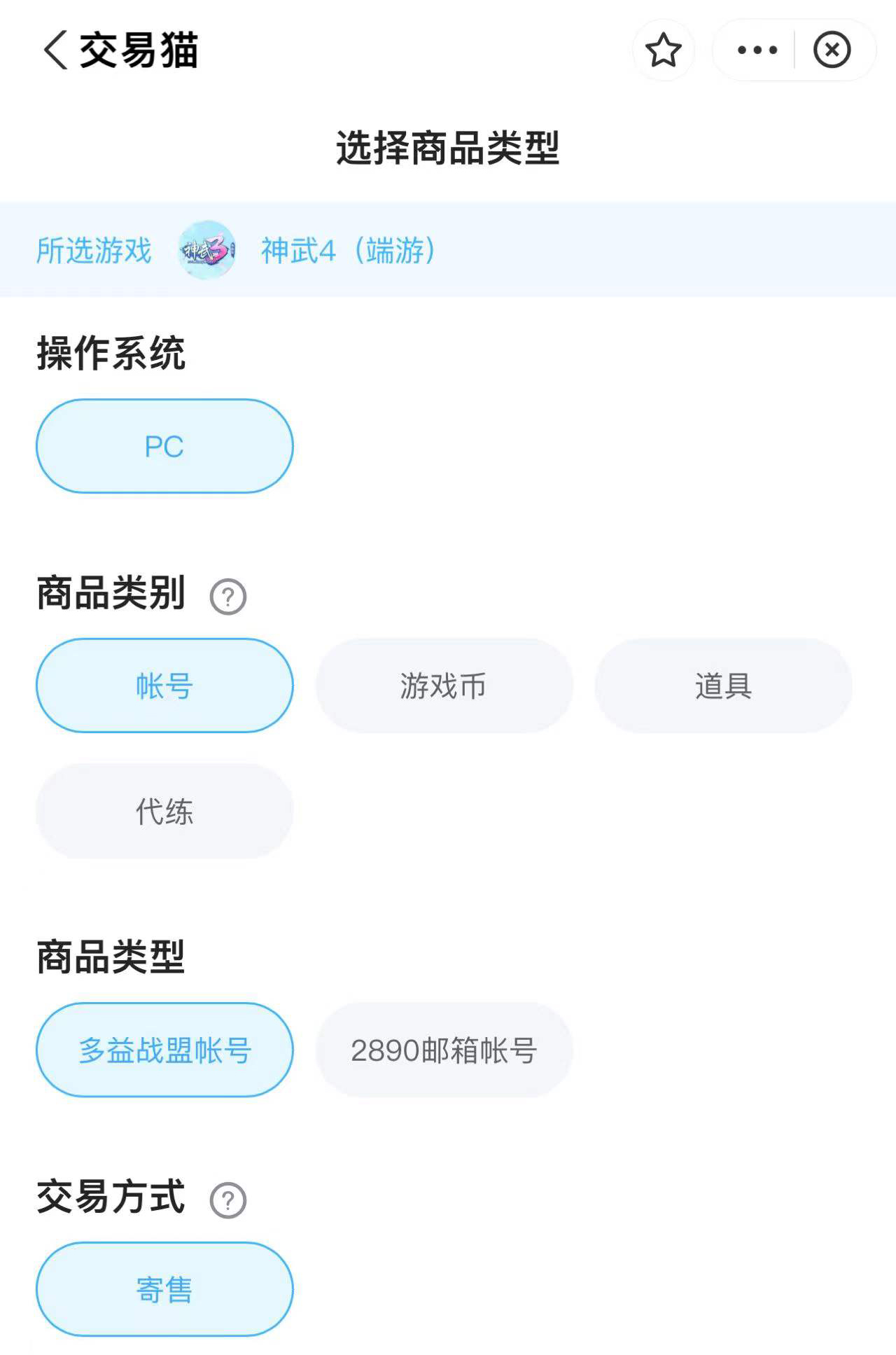Select 2890邮箱帐号 product type
Image resolution: width=896 pixels, height=1355 pixels.
444,1050
